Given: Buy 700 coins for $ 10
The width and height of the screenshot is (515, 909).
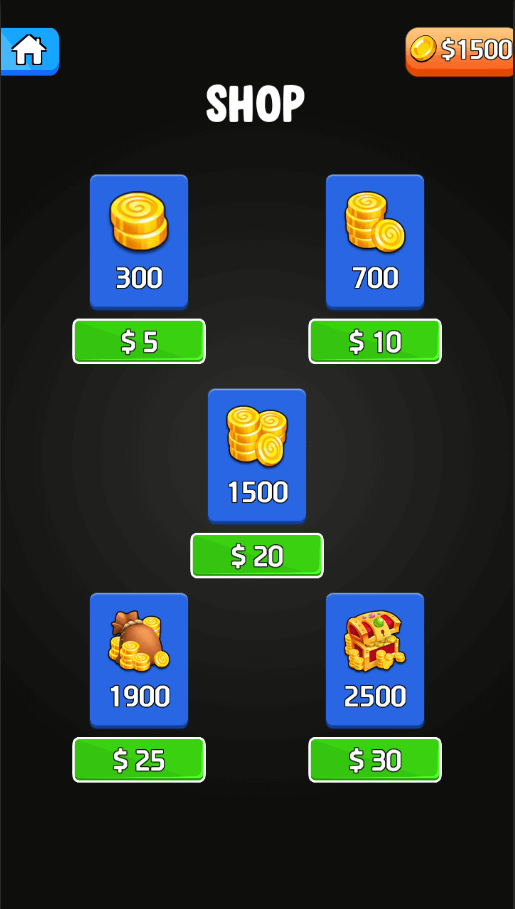Looking at the screenshot, I should (375, 341).
